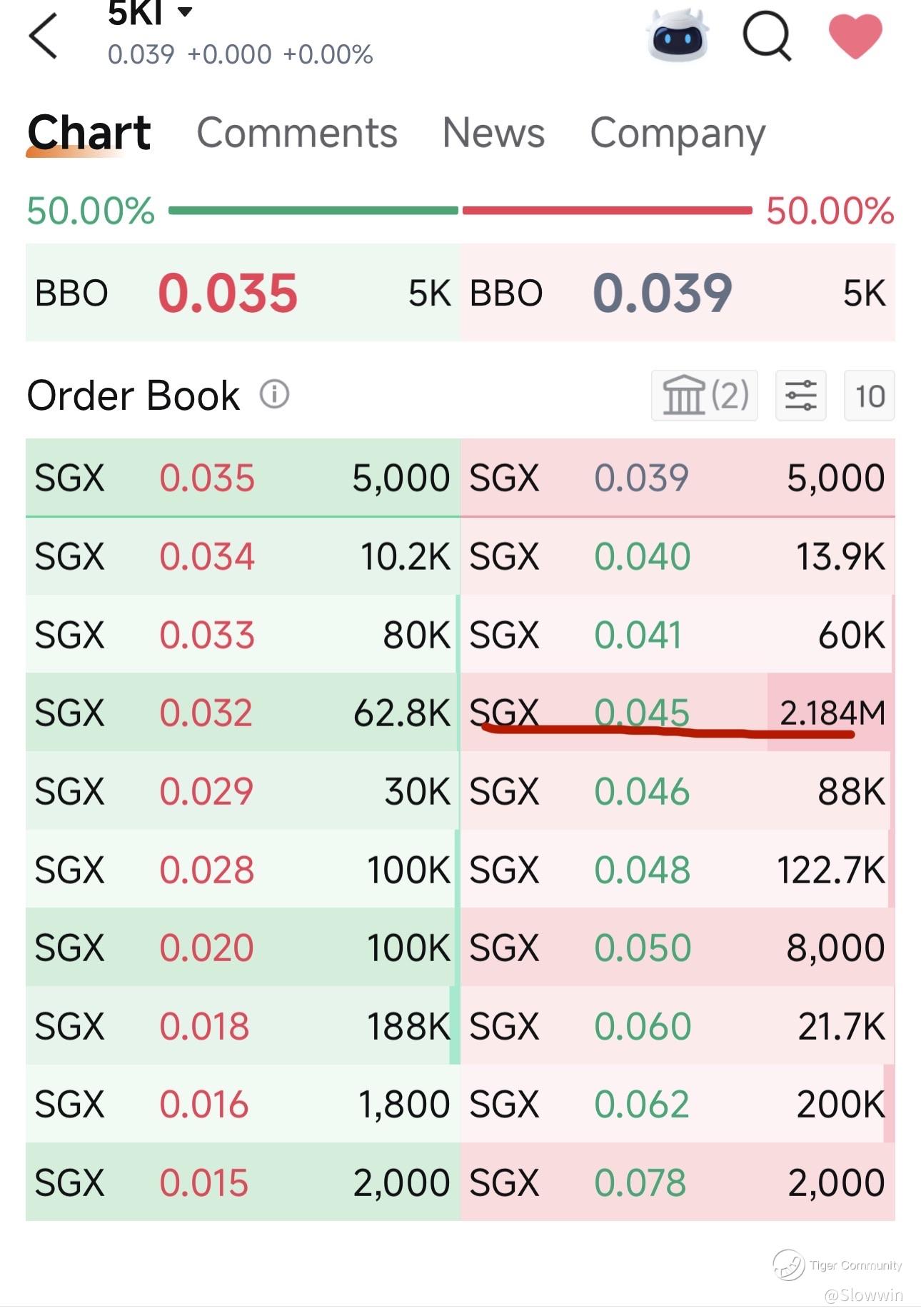Select the 0.035 bid row
The height and width of the screenshot is (1316, 921).
coord(243,478)
